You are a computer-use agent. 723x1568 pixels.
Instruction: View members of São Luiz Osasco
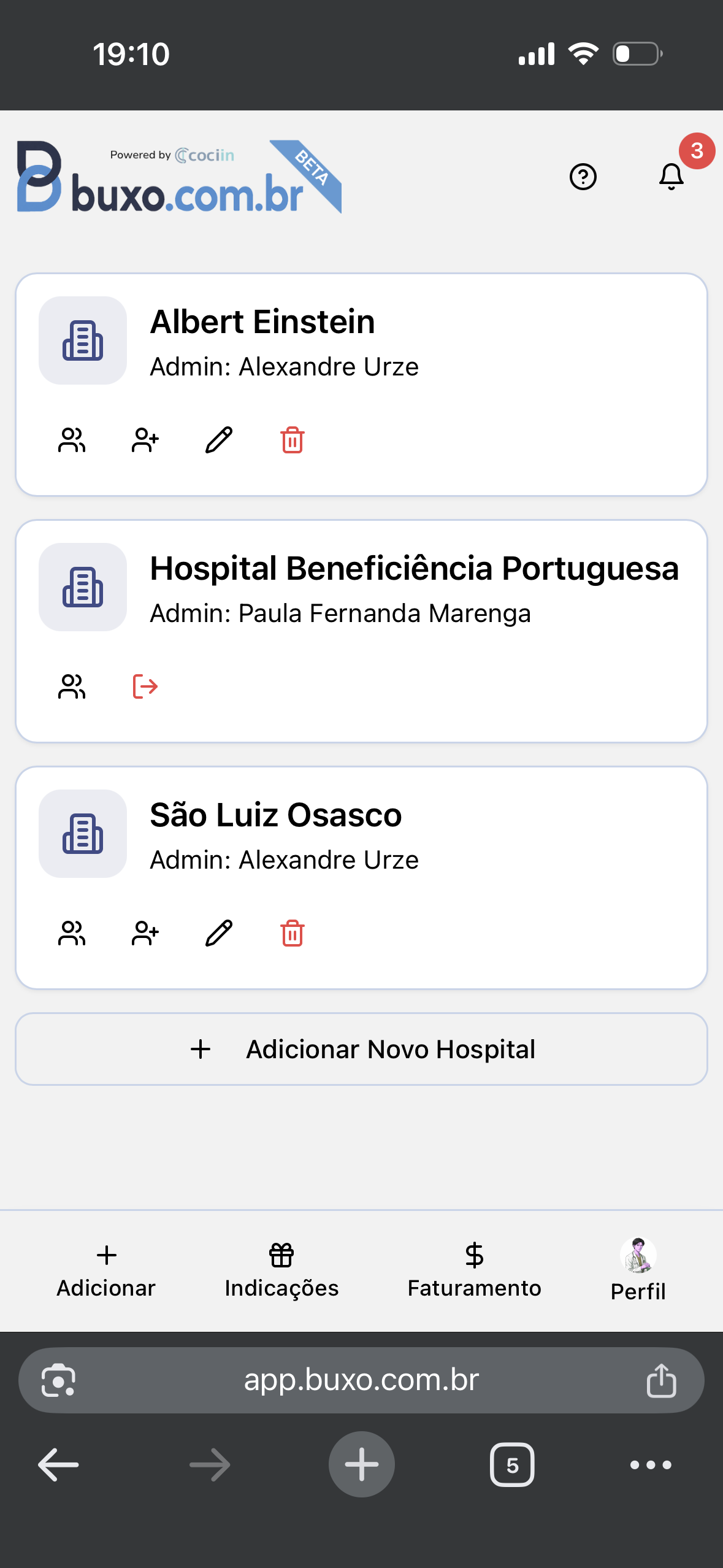click(72, 933)
